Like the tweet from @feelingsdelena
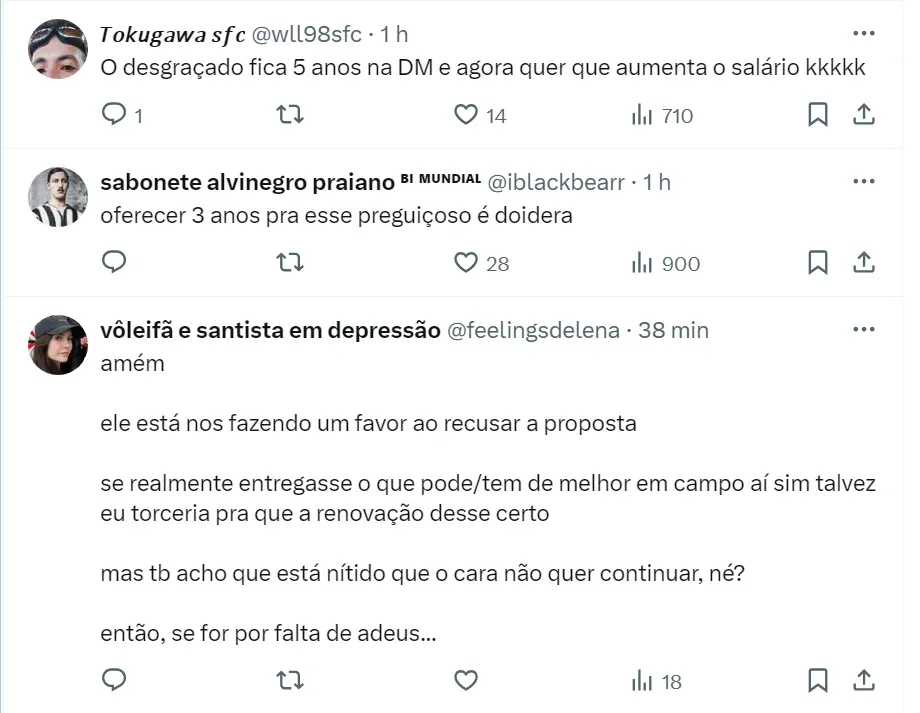This screenshot has width=920, height=713. click(466, 681)
